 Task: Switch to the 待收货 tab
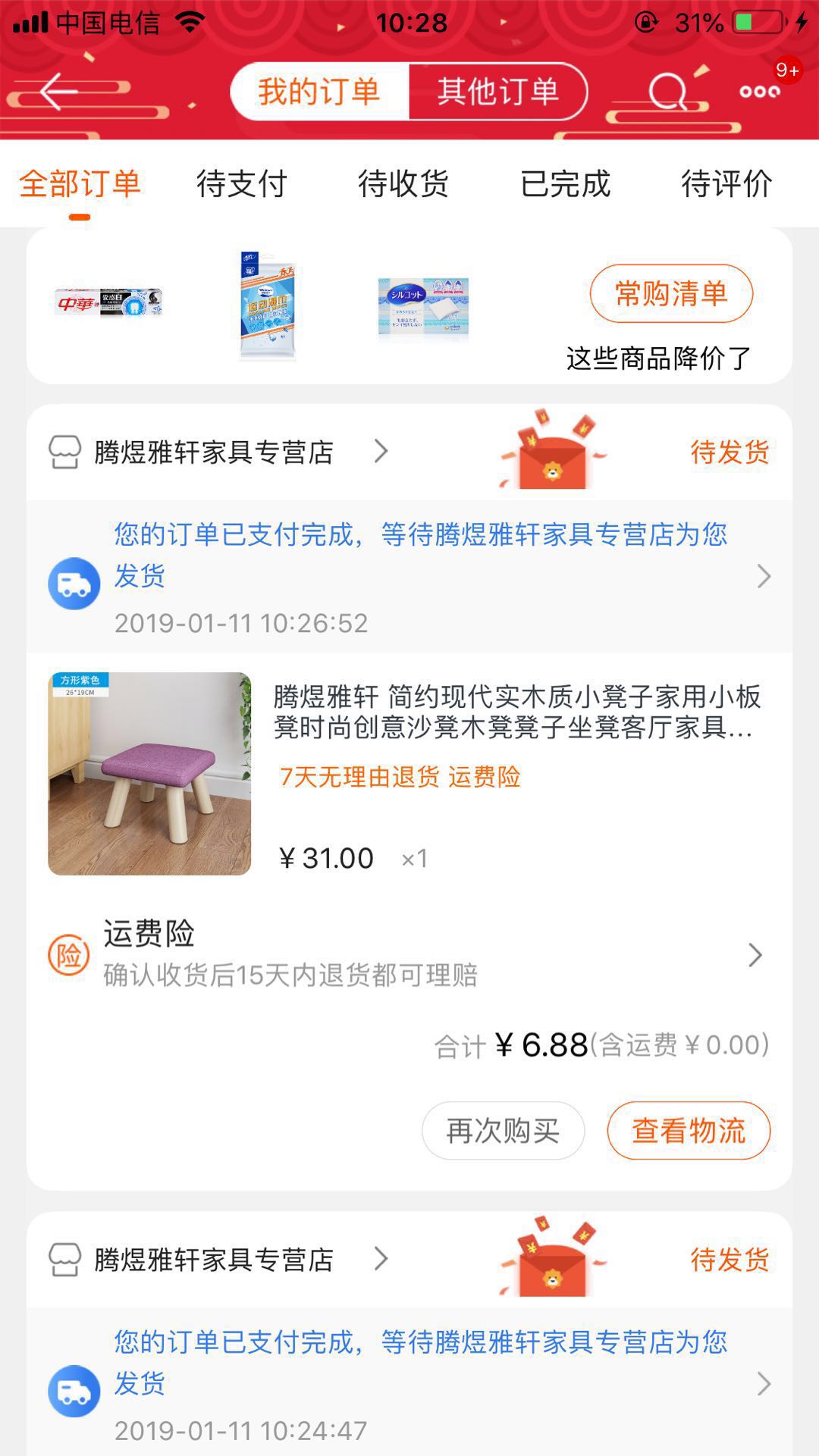[403, 183]
